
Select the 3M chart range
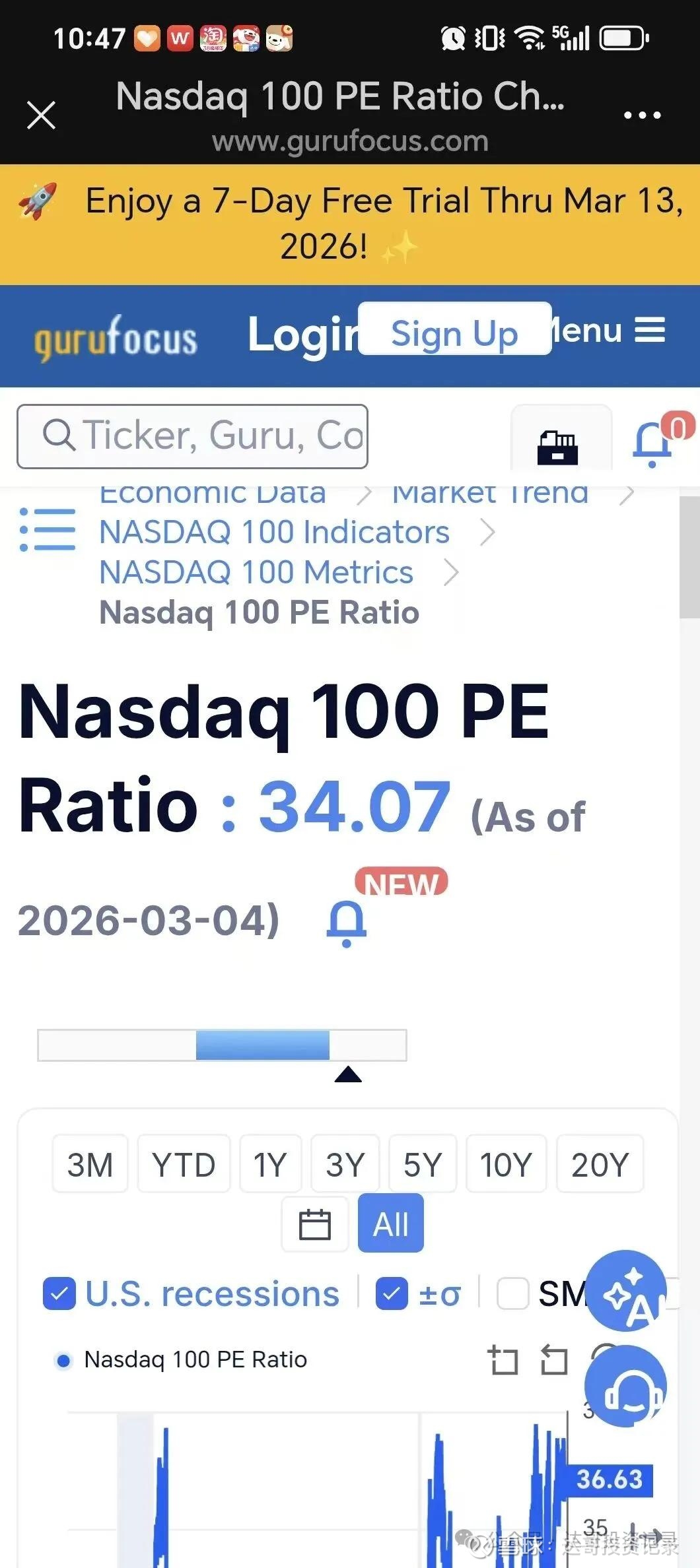coord(90,1164)
